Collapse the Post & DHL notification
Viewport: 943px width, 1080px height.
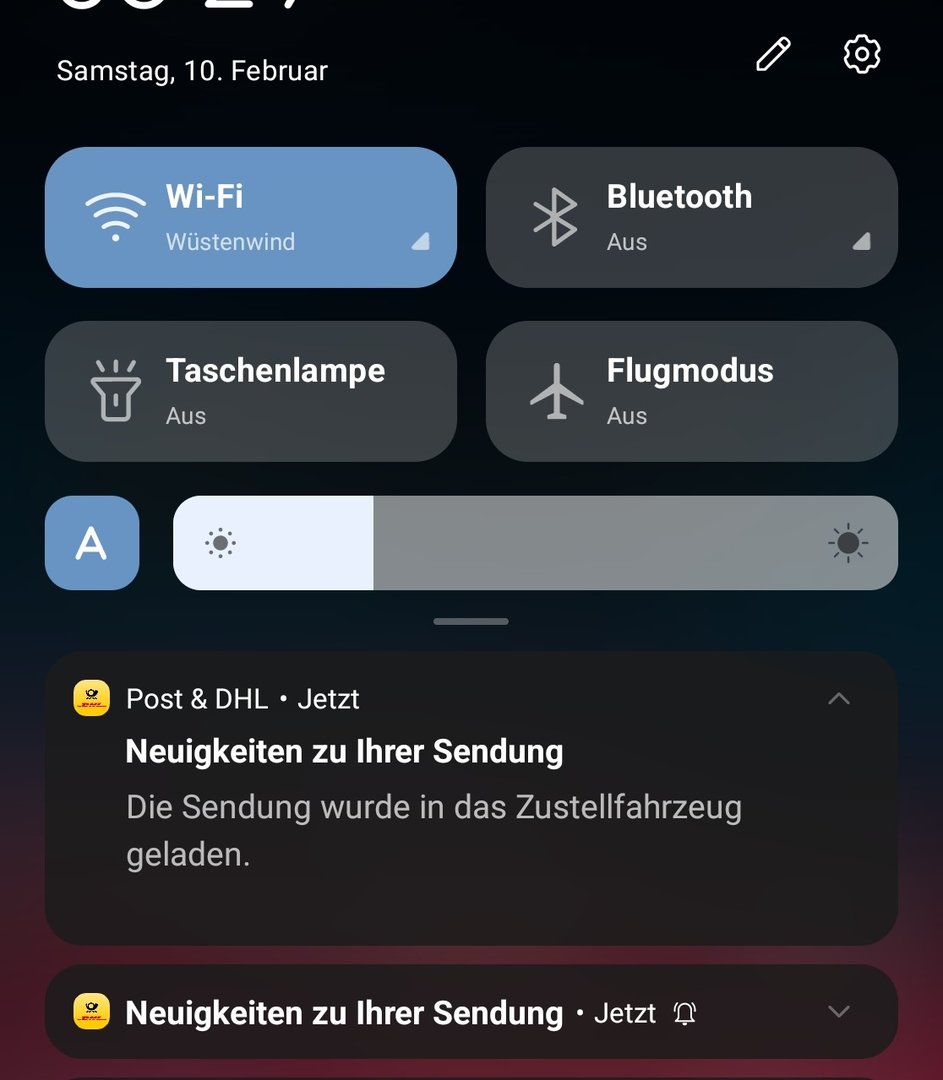coord(839,699)
